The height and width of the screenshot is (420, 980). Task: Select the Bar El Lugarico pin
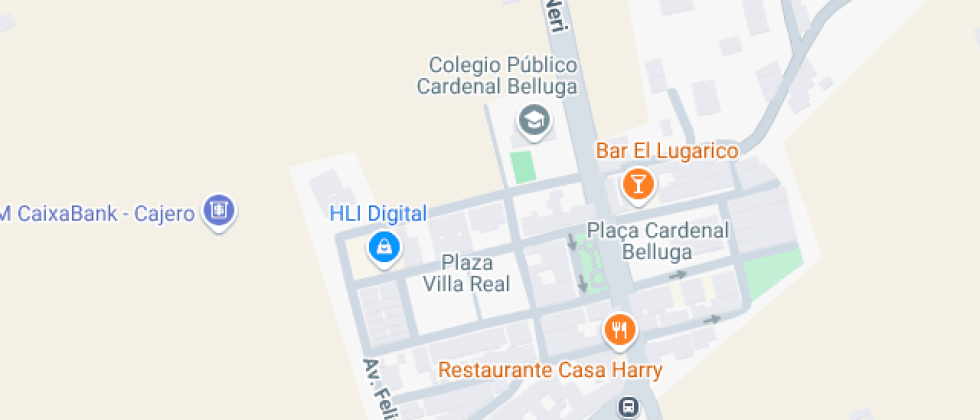pyautogui.click(x=637, y=184)
